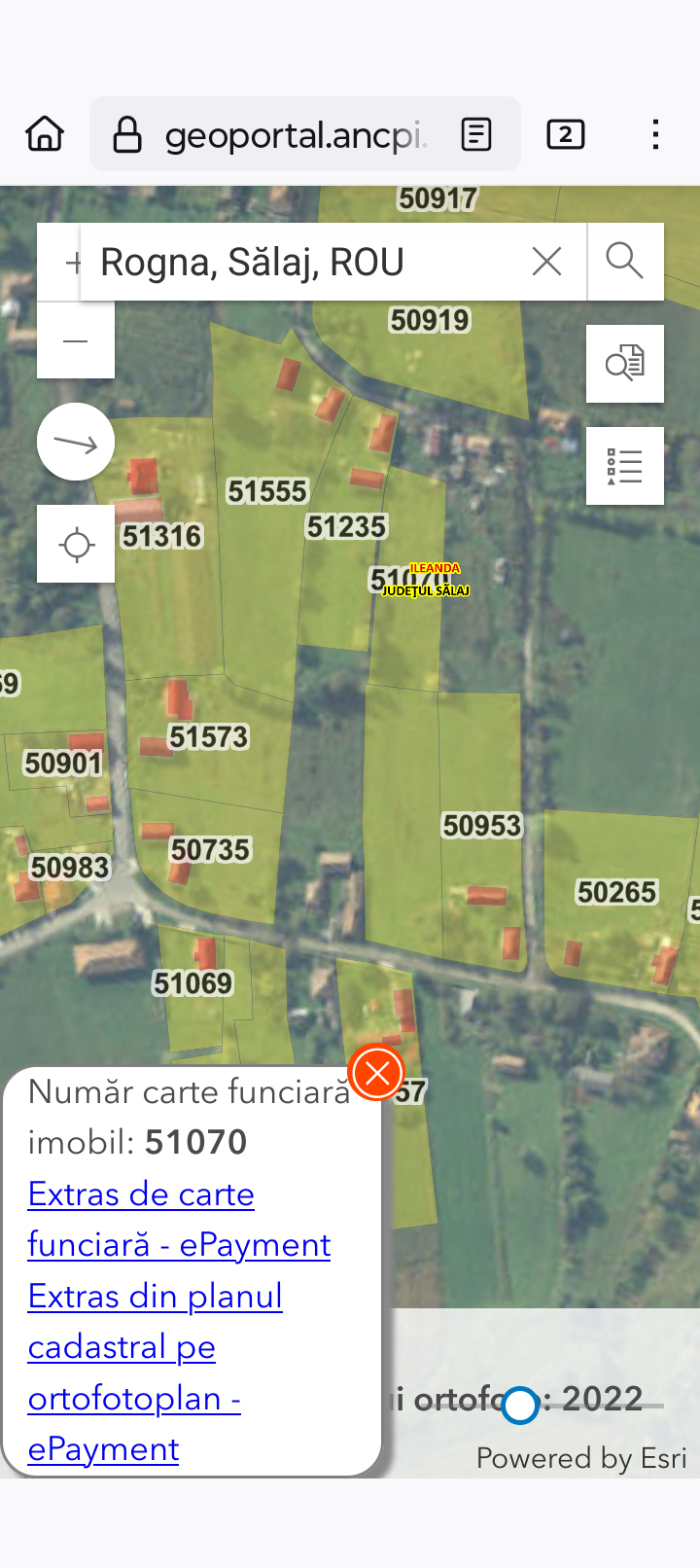Image resolution: width=700 pixels, height=1568 pixels.
Task: Tap the geoportal address bar
Action: (x=292, y=134)
